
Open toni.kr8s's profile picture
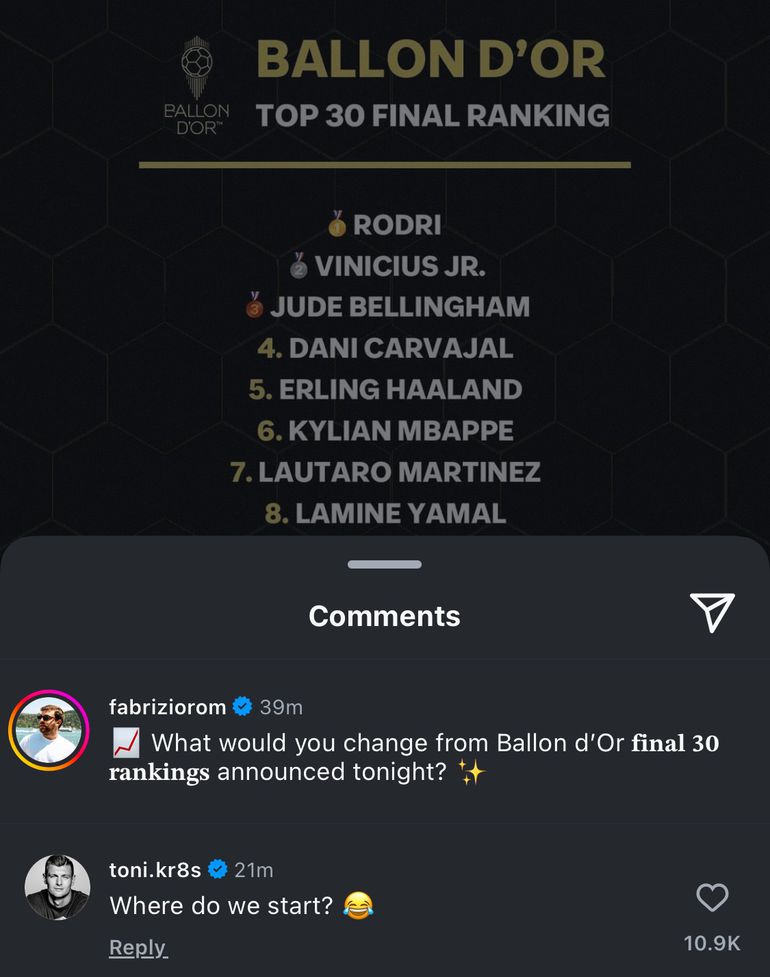pyautogui.click(x=57, y=887)
